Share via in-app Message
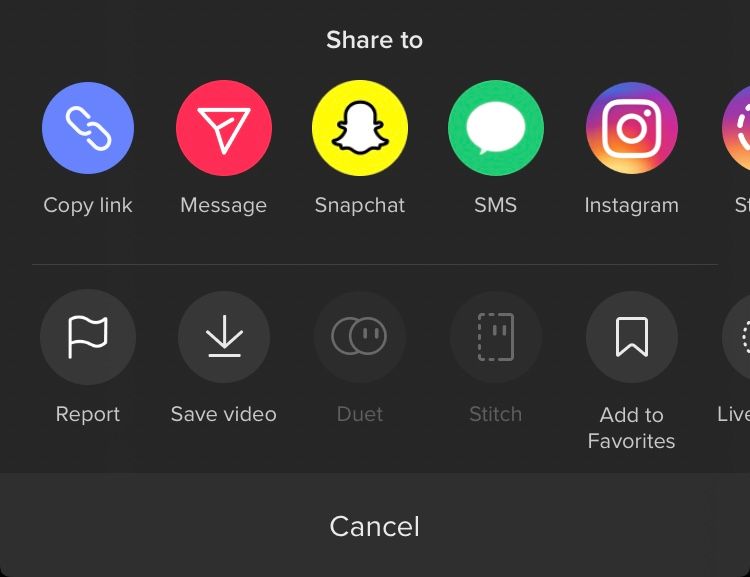Viewport: 750px width, 577px height. pyautogui.click(x=224, y=128)
